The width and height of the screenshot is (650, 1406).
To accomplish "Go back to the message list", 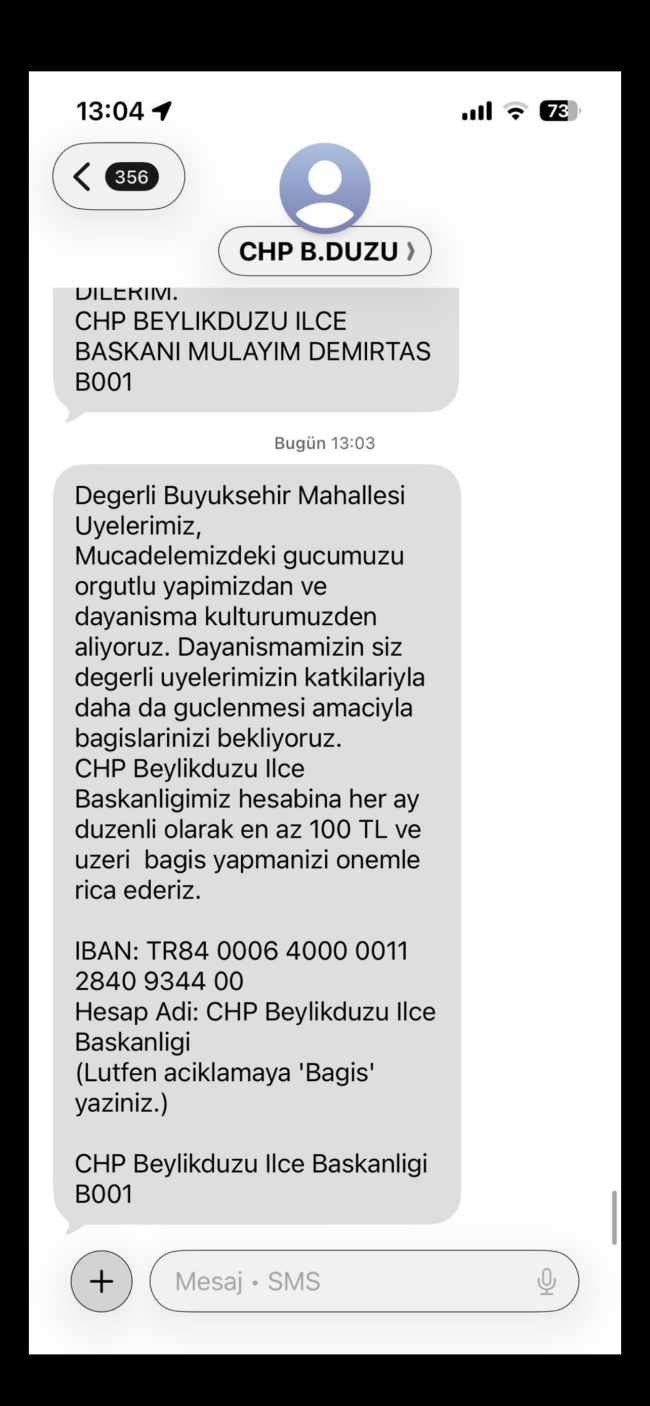I will coord(117,177).
